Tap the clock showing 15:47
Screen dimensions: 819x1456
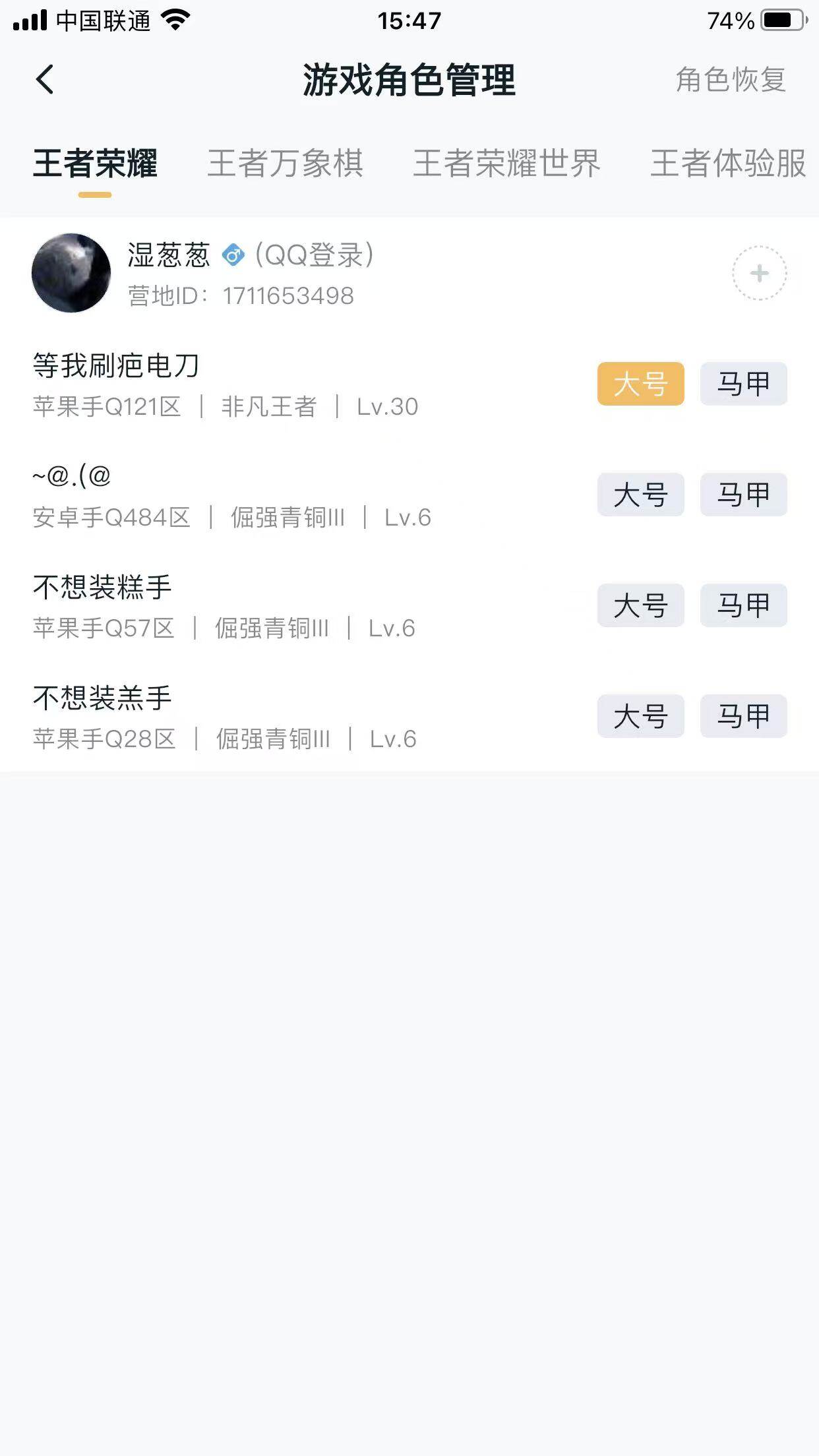coord(409,20)
